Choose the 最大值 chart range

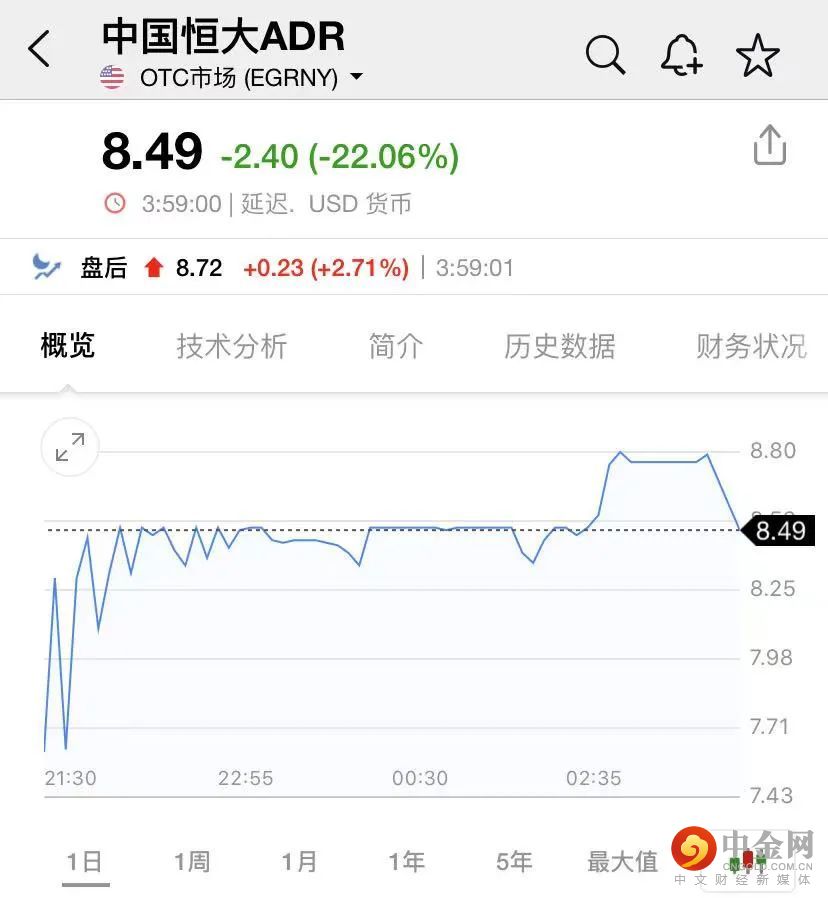[x=622, y=861]
